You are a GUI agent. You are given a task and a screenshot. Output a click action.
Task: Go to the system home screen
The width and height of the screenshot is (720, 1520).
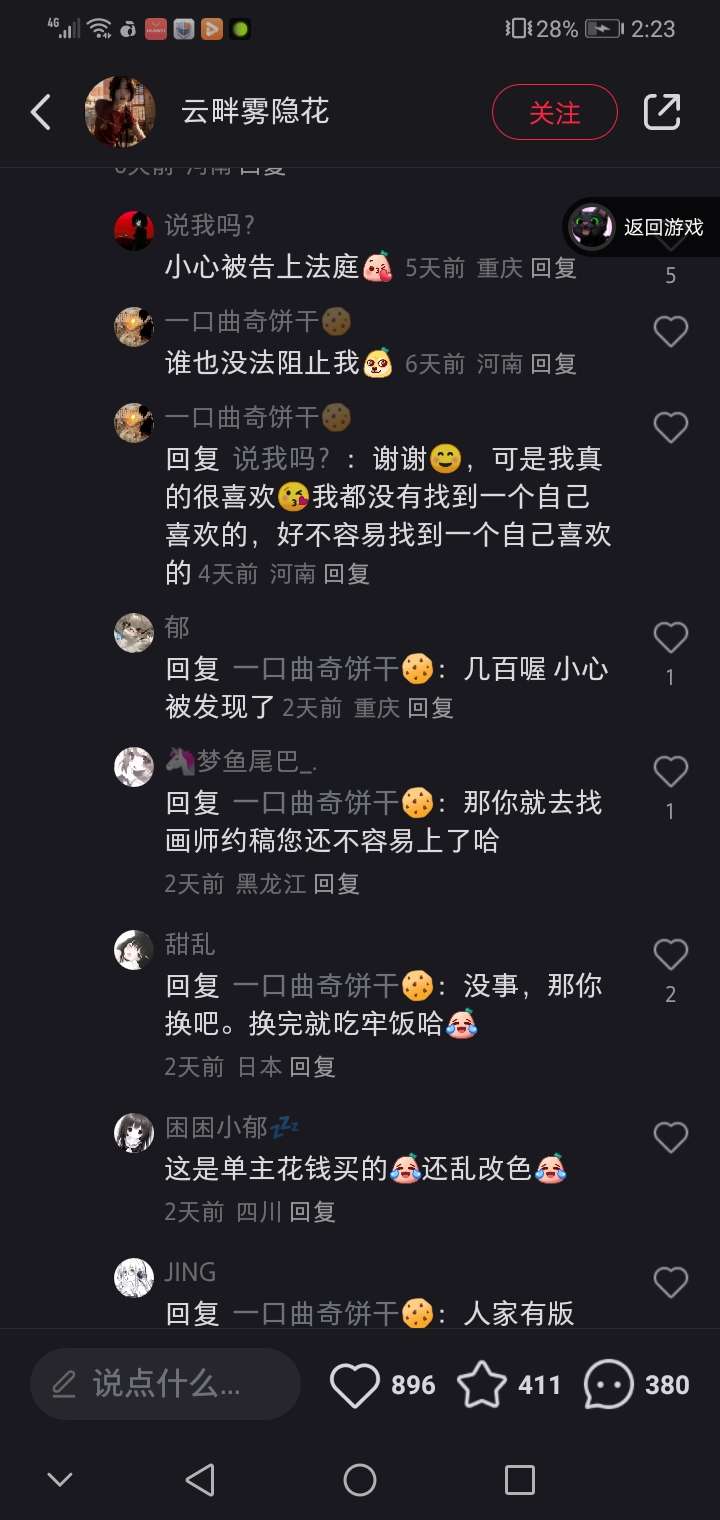(360, 1480)
